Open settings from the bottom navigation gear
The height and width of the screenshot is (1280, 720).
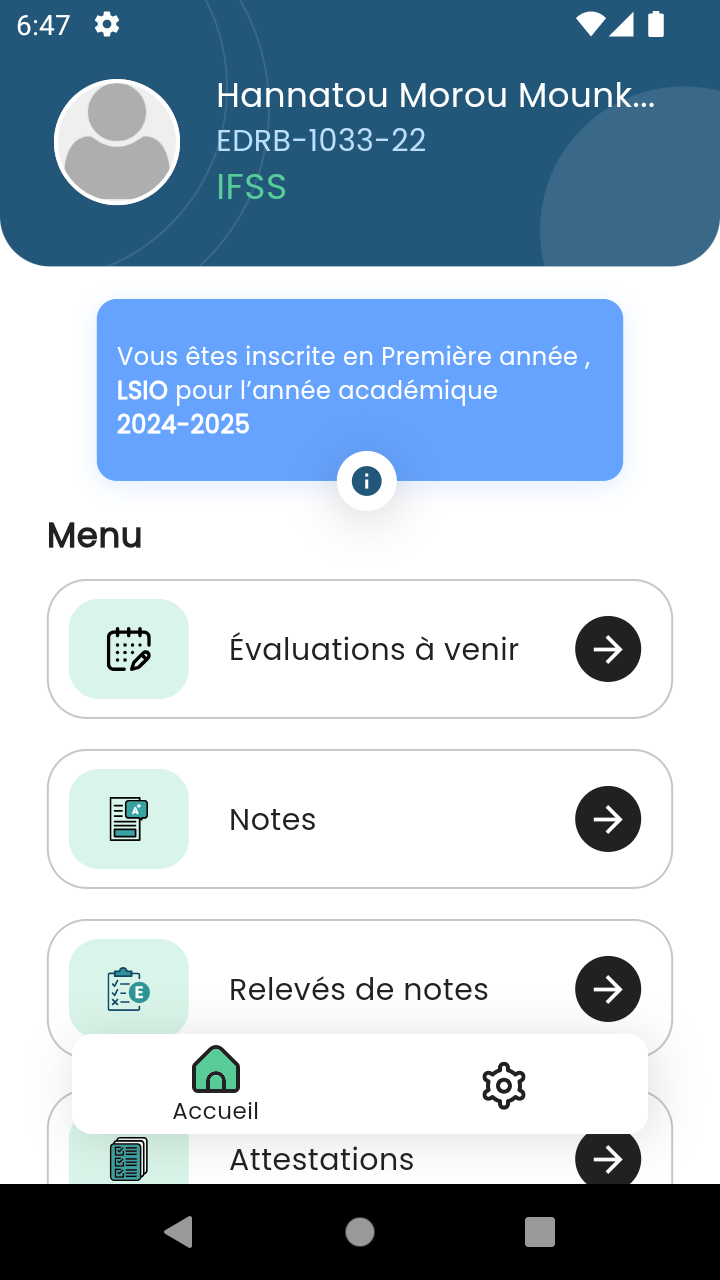pos(503,1084)
